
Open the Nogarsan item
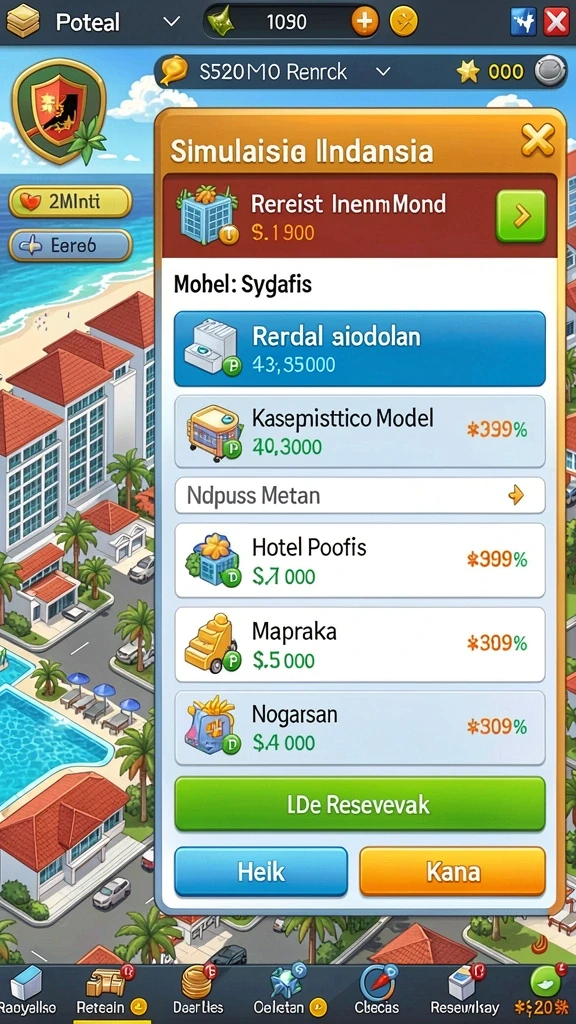click(359, 728)
